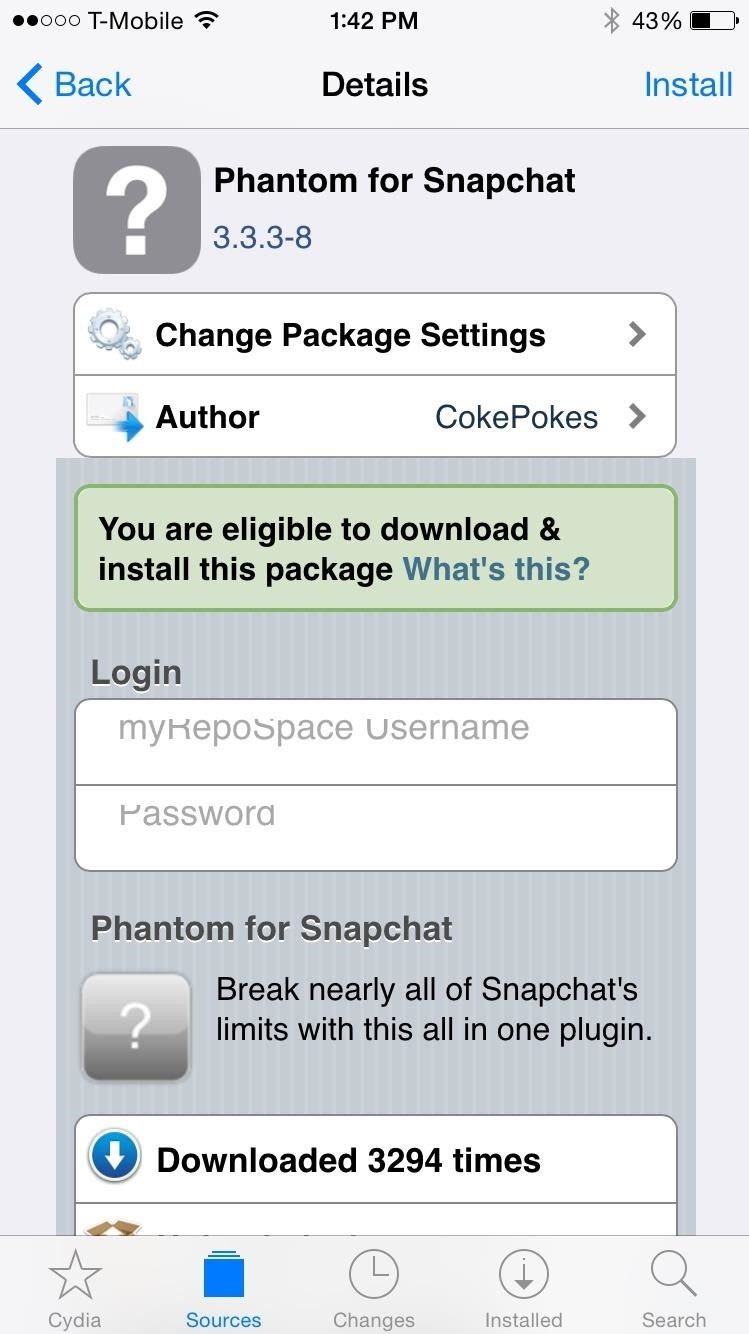The width and height of the screenshot is (749, 1334).
Task: Focus the Password field
Action: click(x=375, y=827)
